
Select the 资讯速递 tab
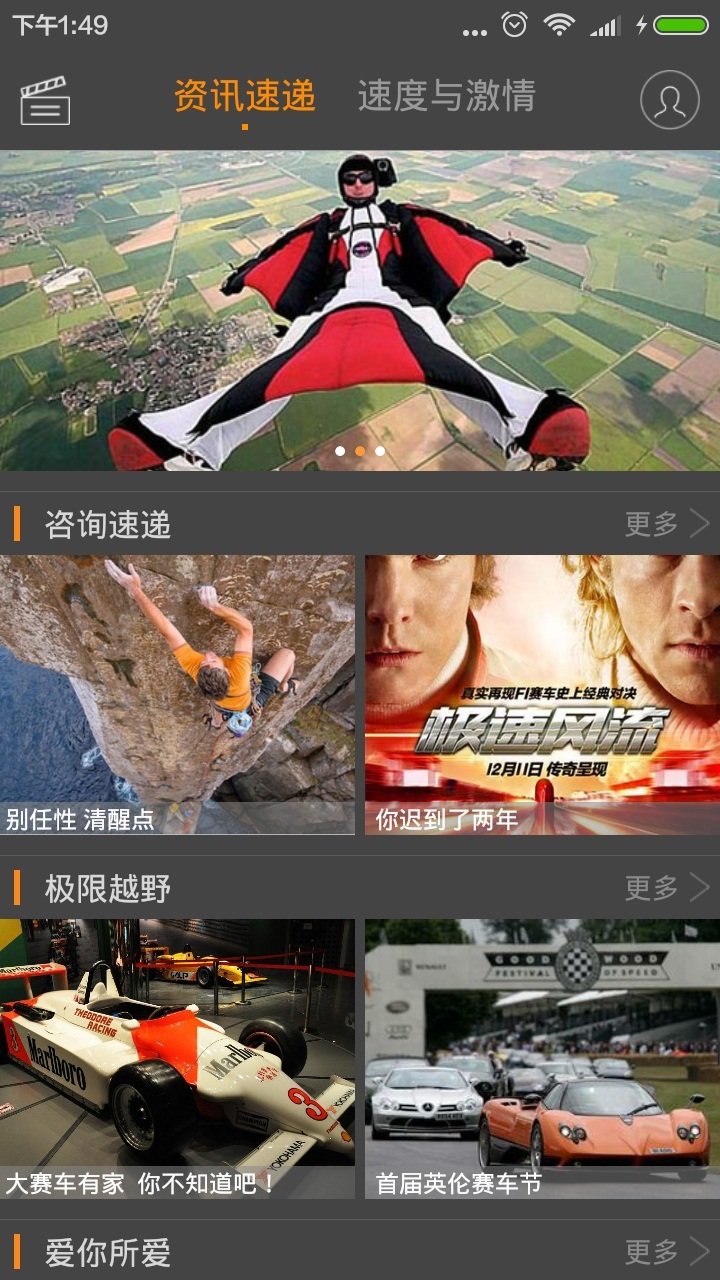(245, 96)
